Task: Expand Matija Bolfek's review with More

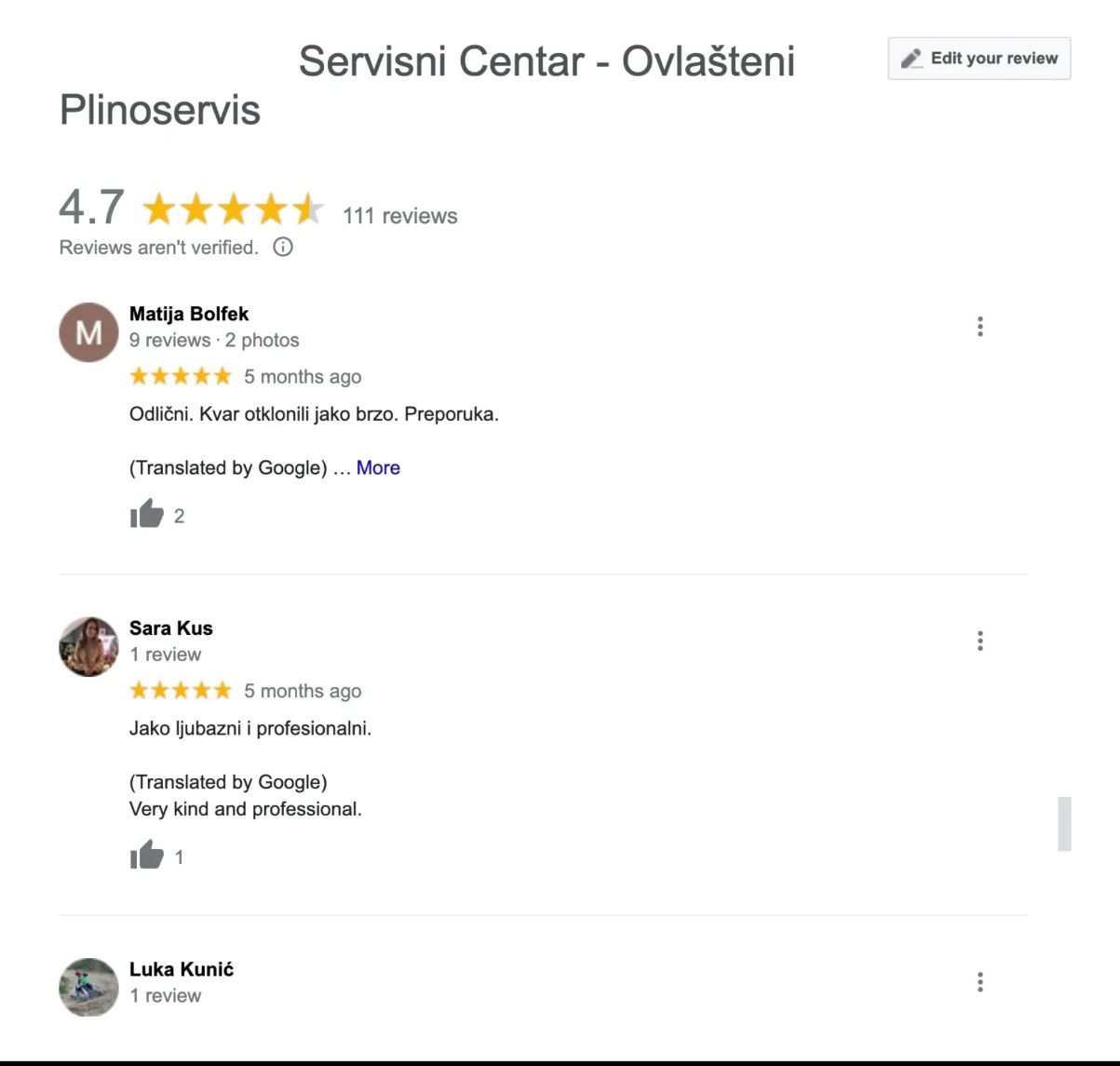Action: [378, 467]
